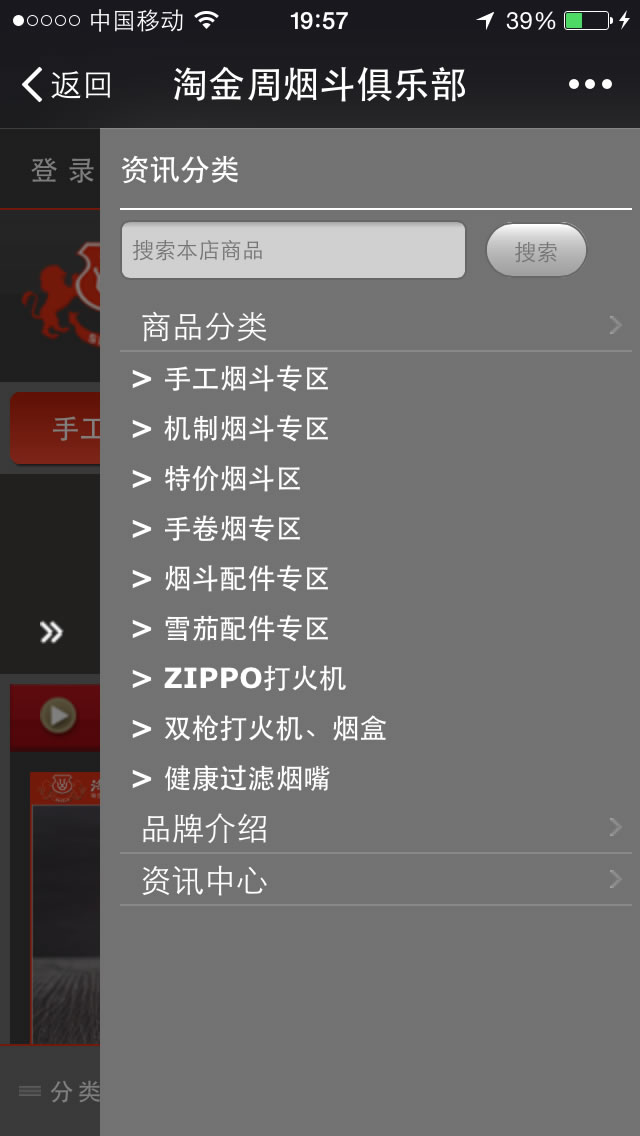Tap the 登录 link

coord(62,171)
